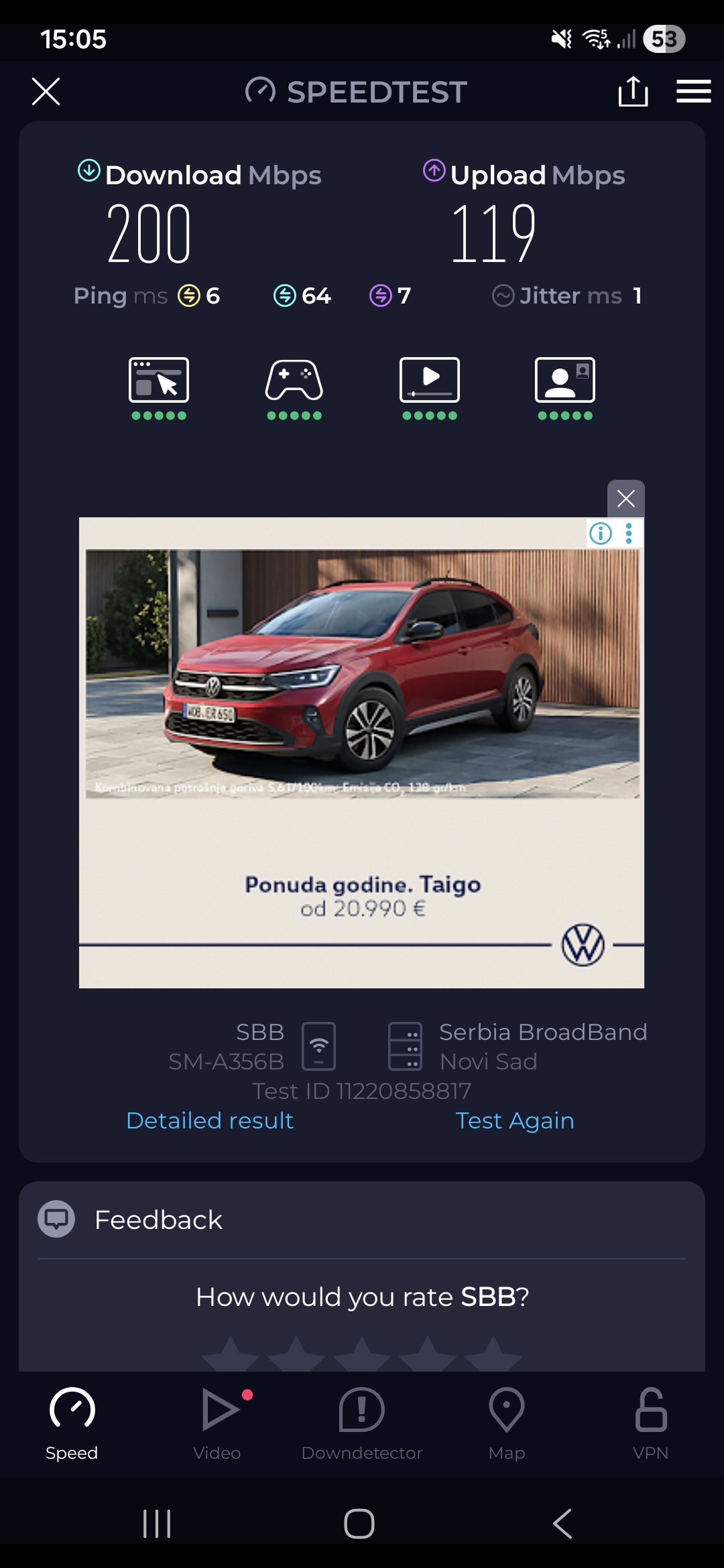Share the speed test result
Viewport: 724px width, 1568px height.
tap(633, 92)
